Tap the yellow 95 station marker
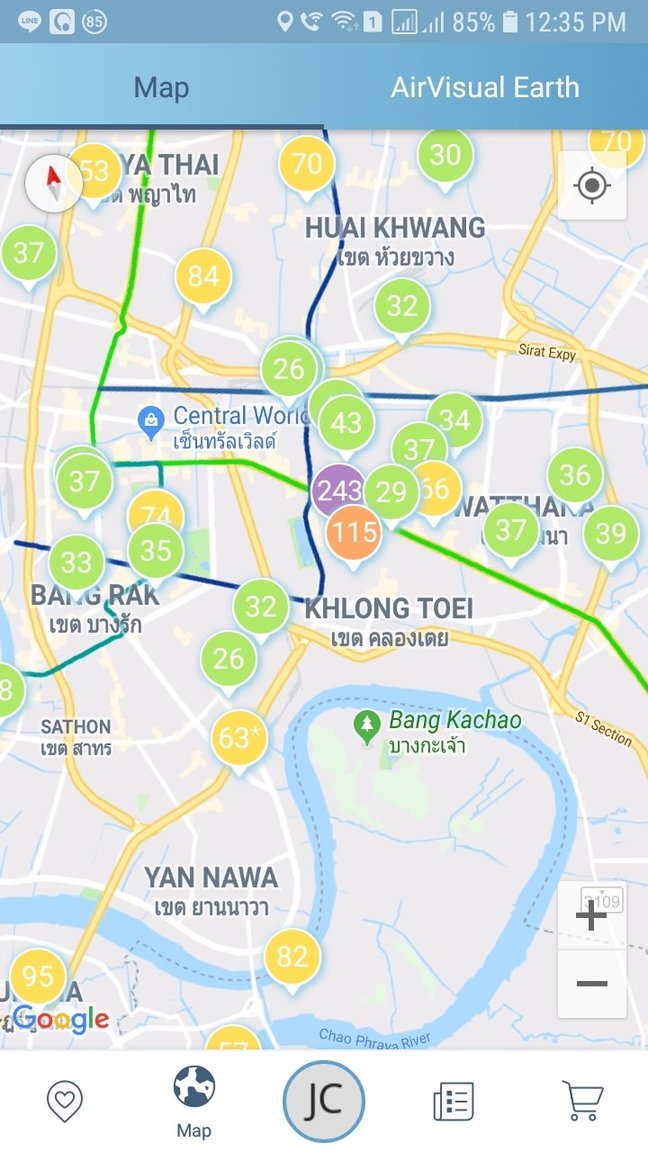The image size is (648, 1152). click(38, 976)
